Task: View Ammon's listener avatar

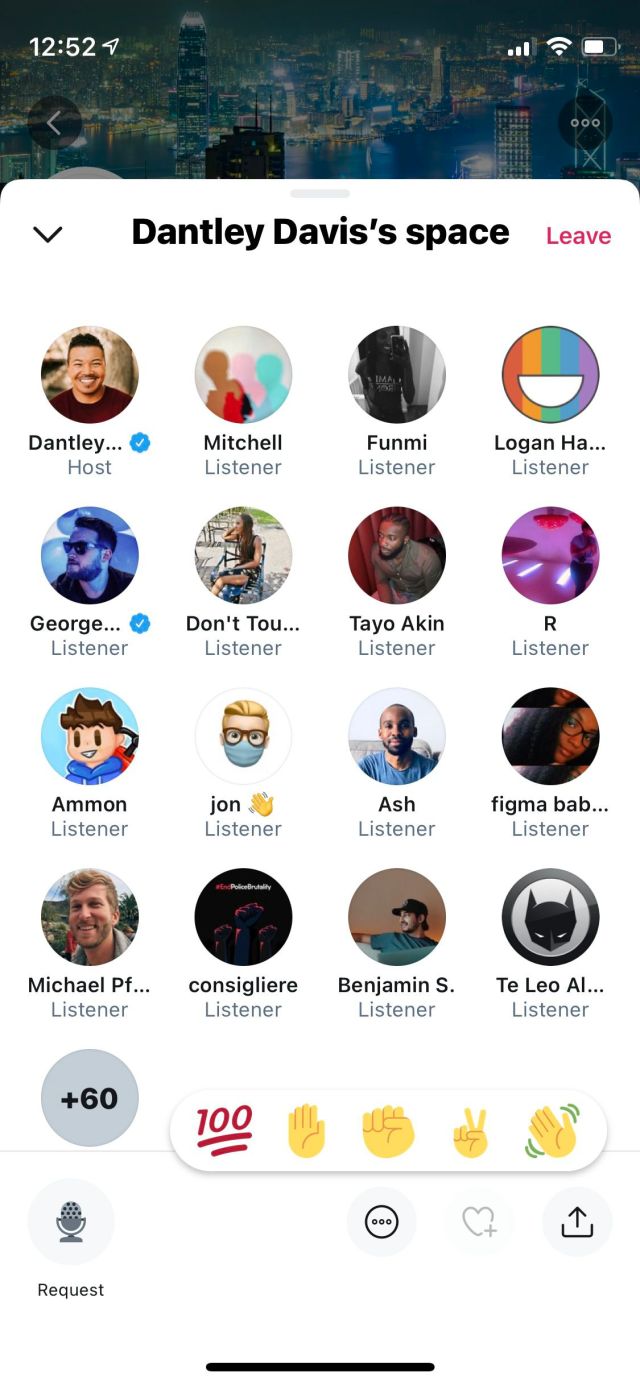Action: (90, 736)
